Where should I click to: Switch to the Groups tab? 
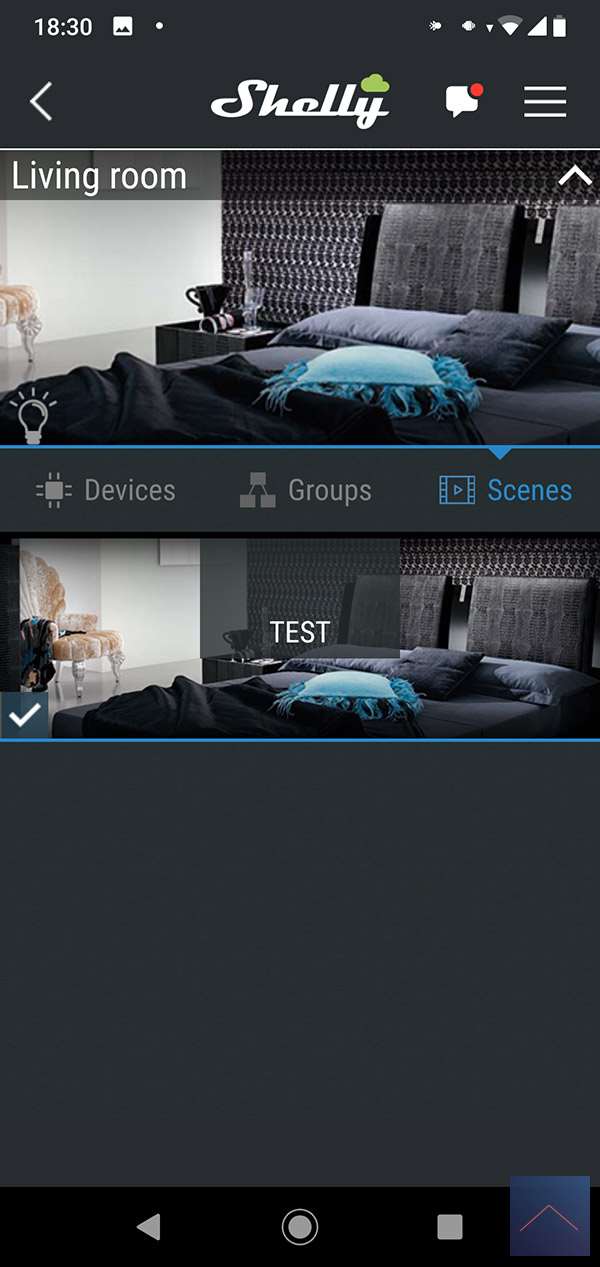pos(306,490)
